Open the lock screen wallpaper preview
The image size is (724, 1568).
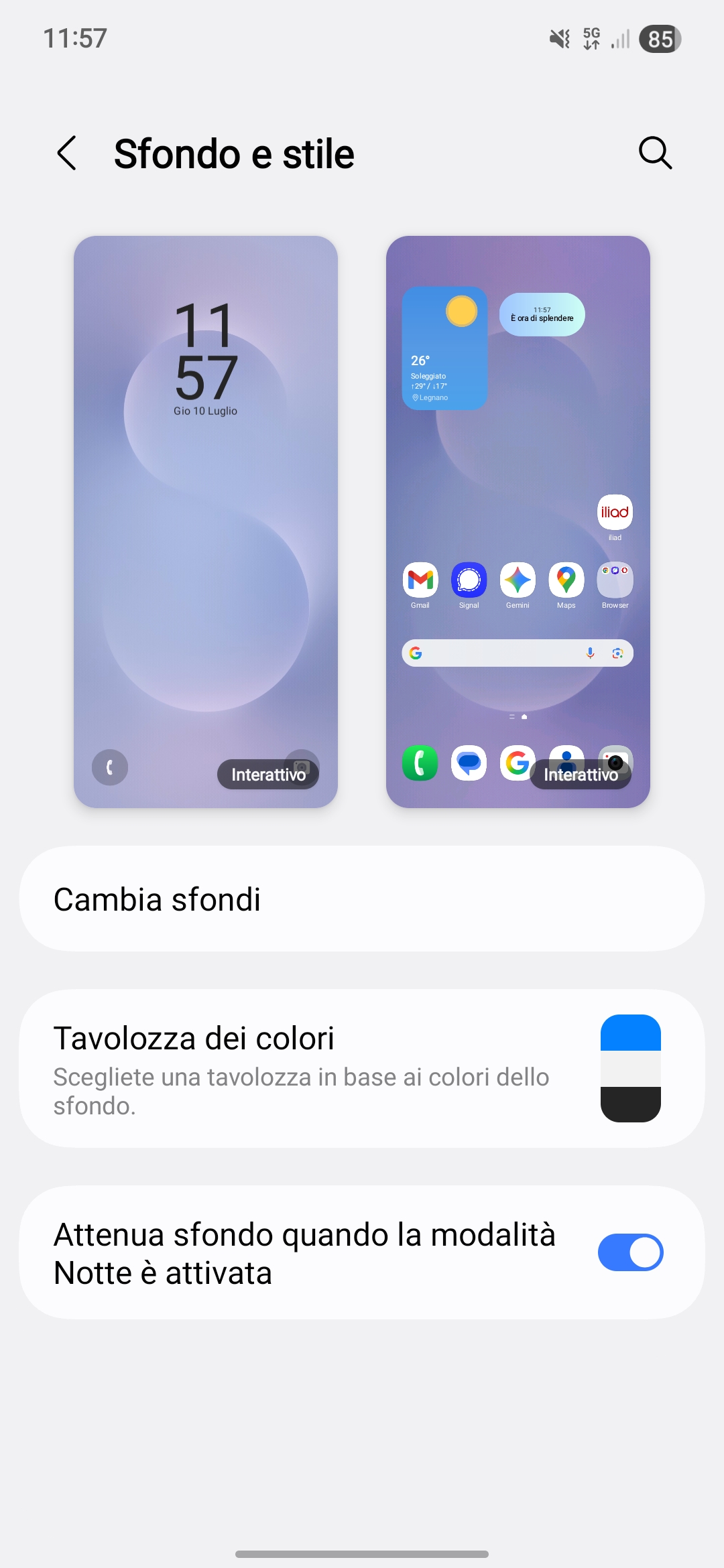point(205,521)
